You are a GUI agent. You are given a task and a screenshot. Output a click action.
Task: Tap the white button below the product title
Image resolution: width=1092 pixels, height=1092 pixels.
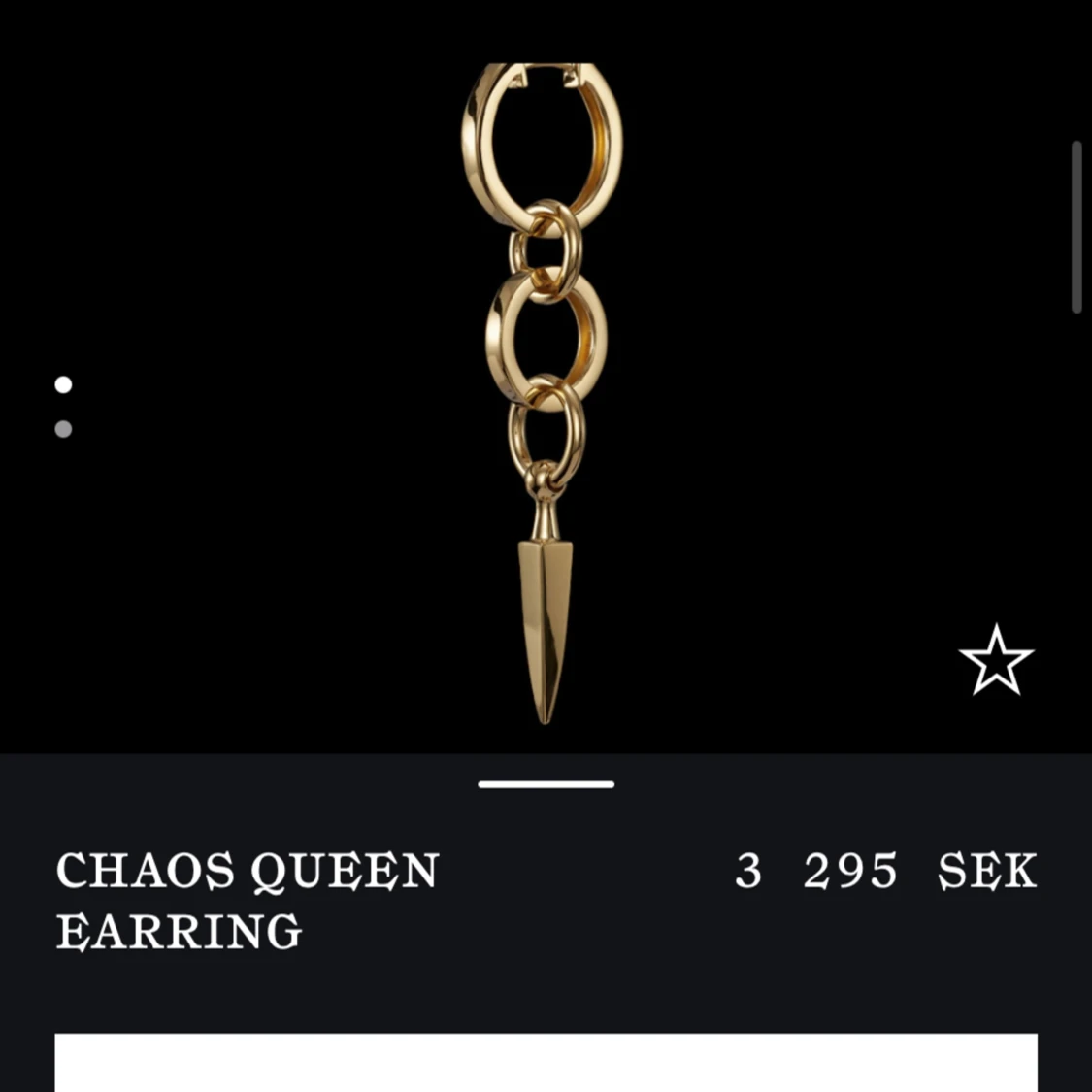546,1063
